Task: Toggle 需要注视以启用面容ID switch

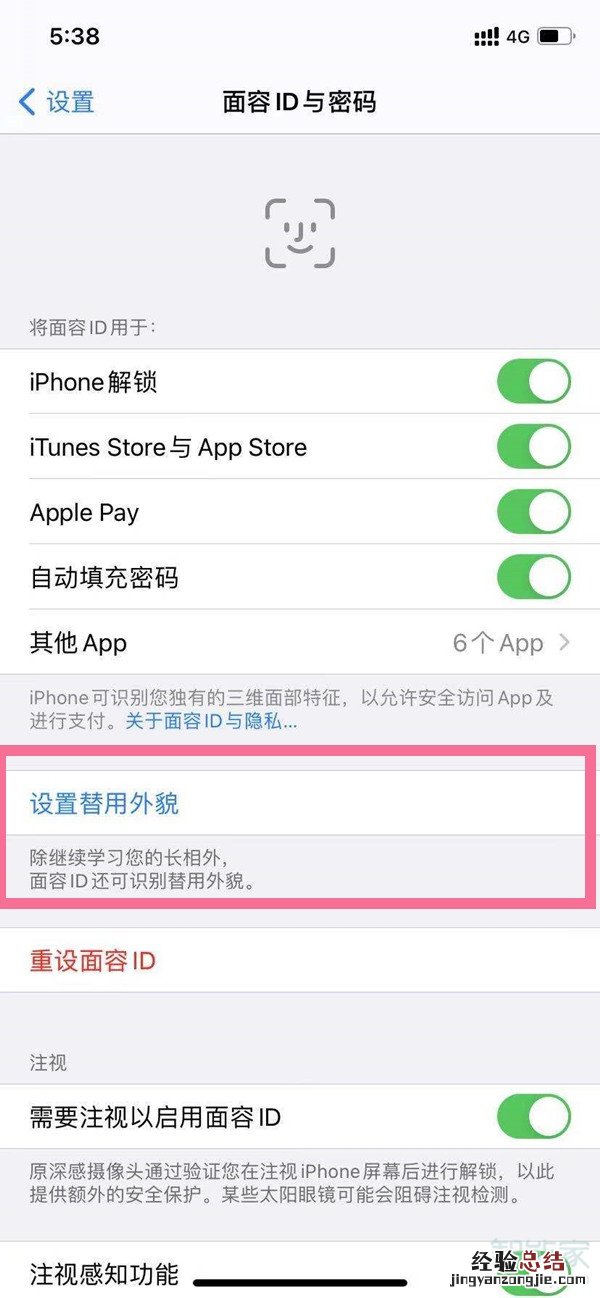Action: tap(533, 1116)
